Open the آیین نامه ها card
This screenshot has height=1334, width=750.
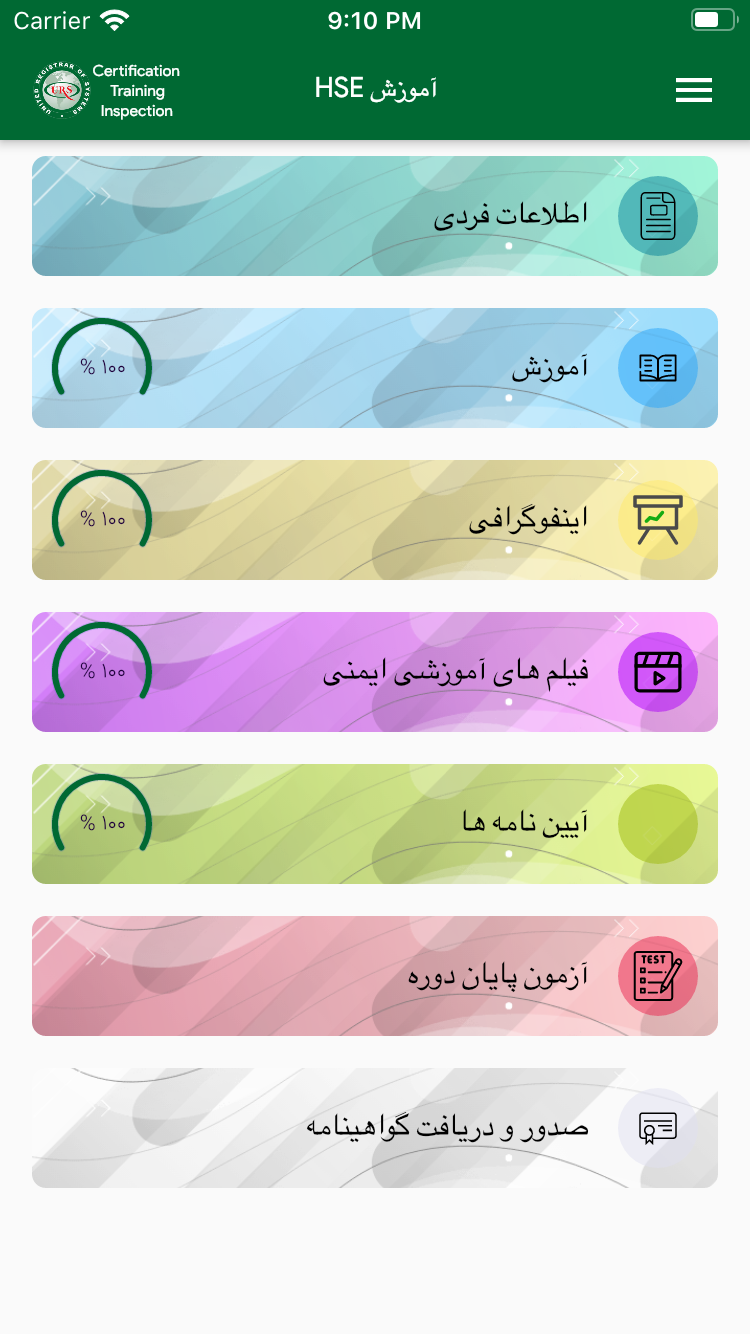click(x=375, y=824)
